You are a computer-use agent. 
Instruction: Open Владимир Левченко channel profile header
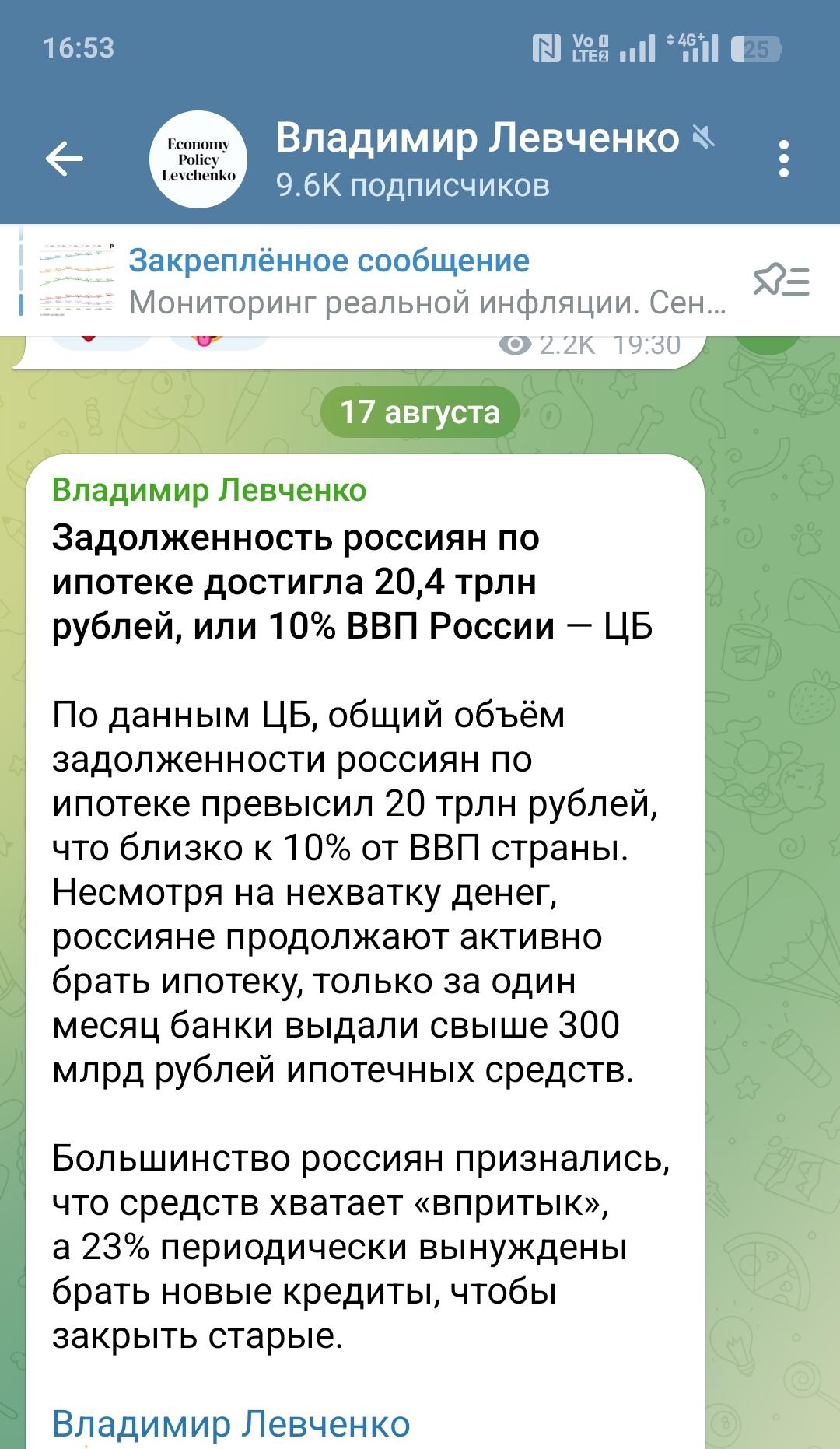click(477, 159)
